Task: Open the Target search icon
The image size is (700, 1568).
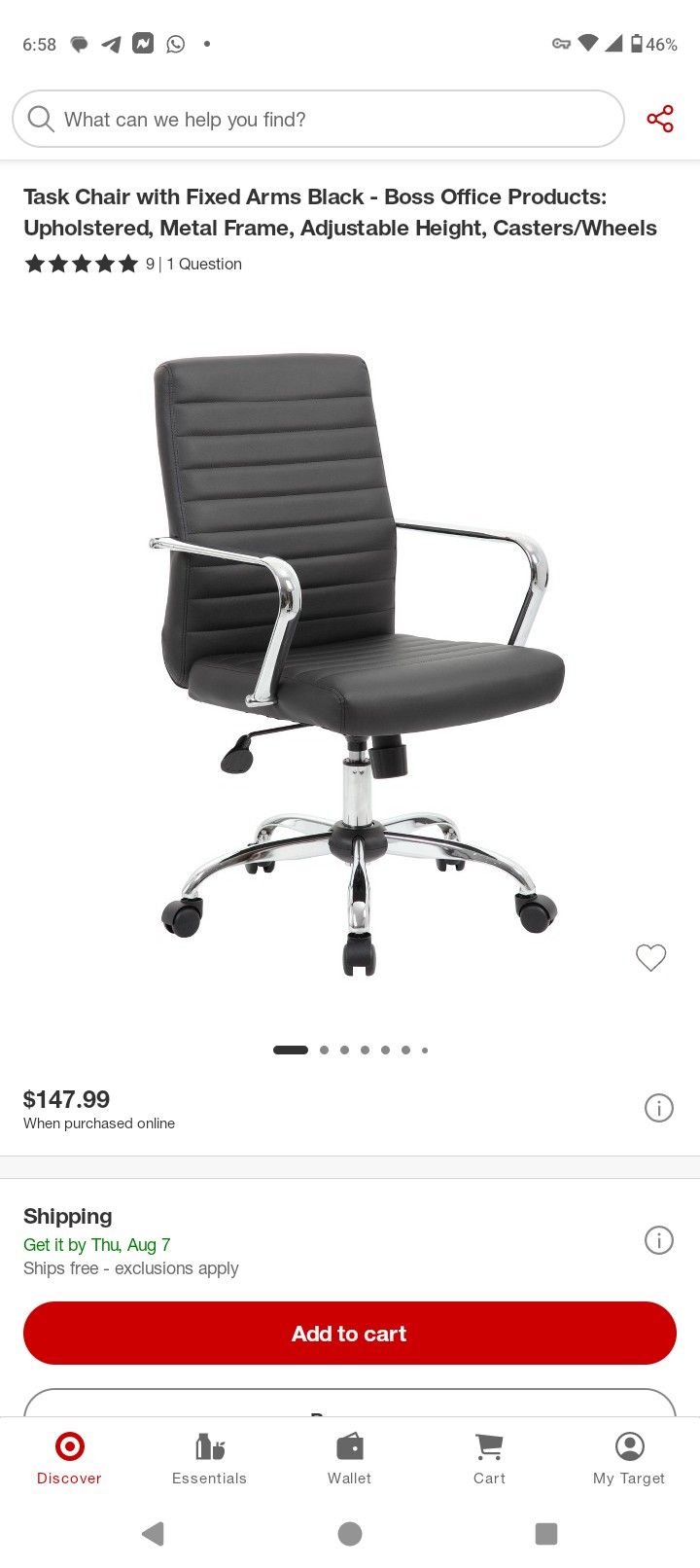Action: click(x=40, y=119)
